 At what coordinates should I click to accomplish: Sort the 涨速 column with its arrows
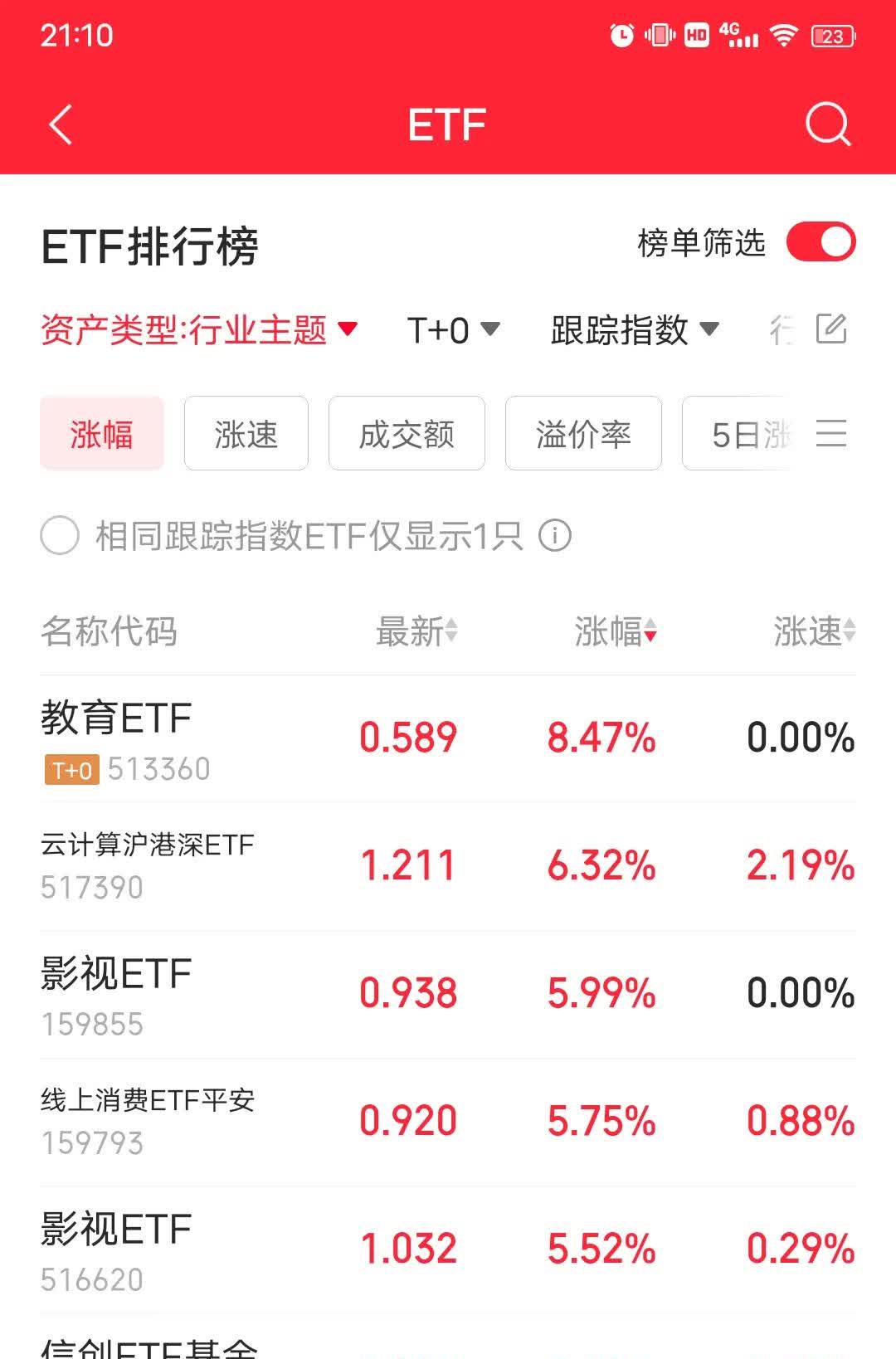click(848, 633)
